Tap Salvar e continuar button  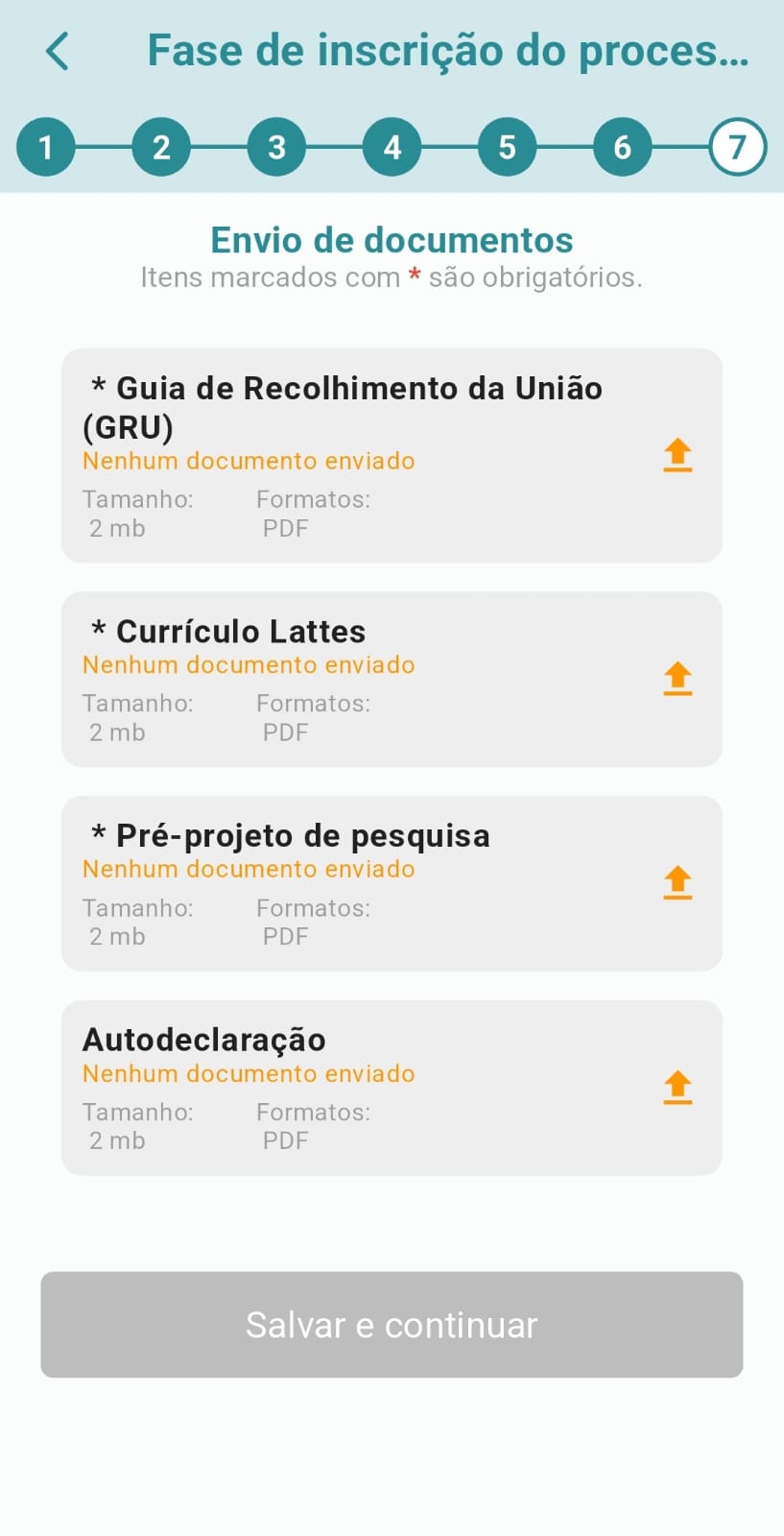pyautogui.click(x=392, y=1325)
